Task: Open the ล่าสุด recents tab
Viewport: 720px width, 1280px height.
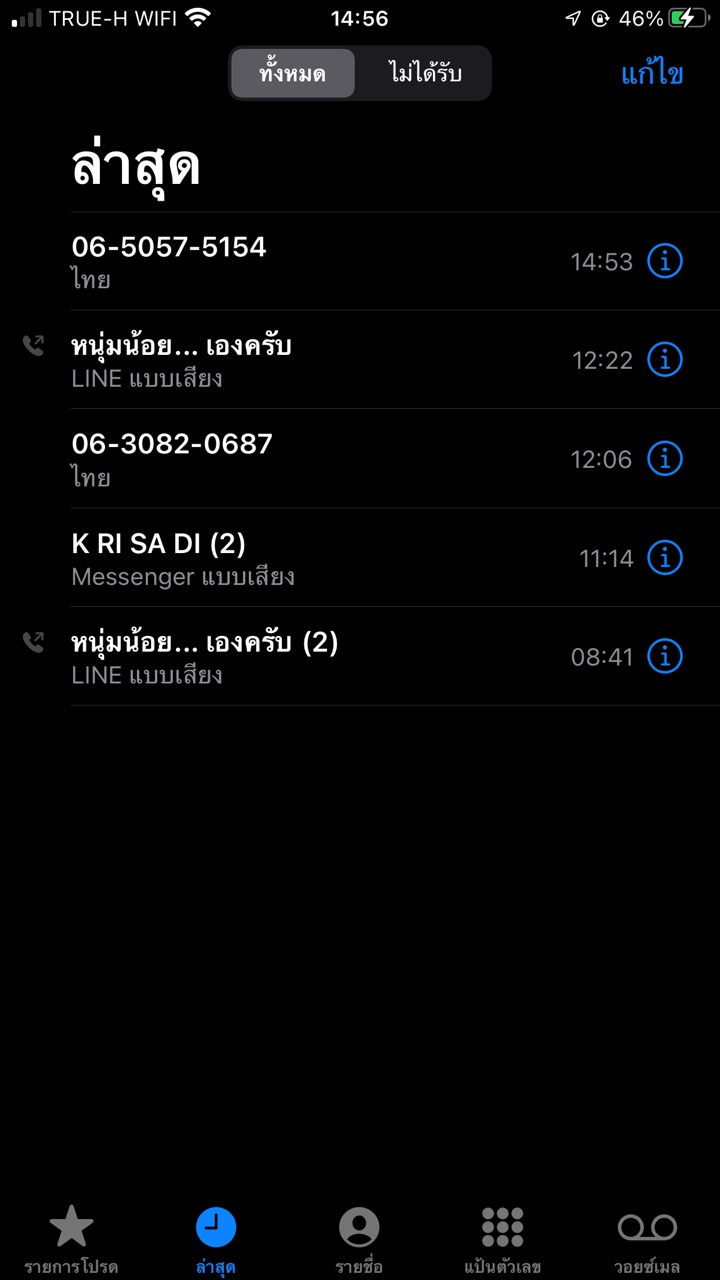Action: (216, 1239)
